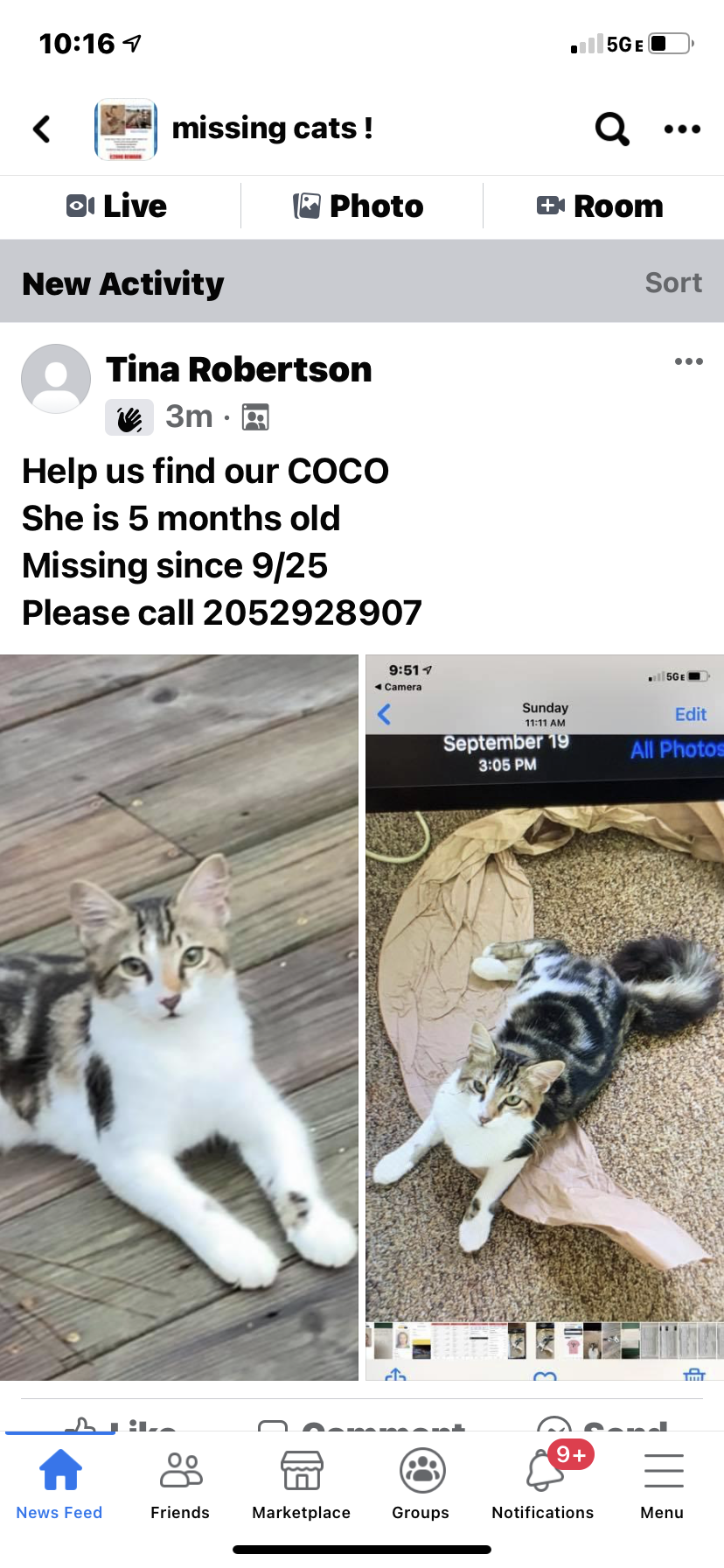The height and width of the screenshot is (1568, 724).
Task: Search within the missing cats group
Action: (x=612, y=129)
